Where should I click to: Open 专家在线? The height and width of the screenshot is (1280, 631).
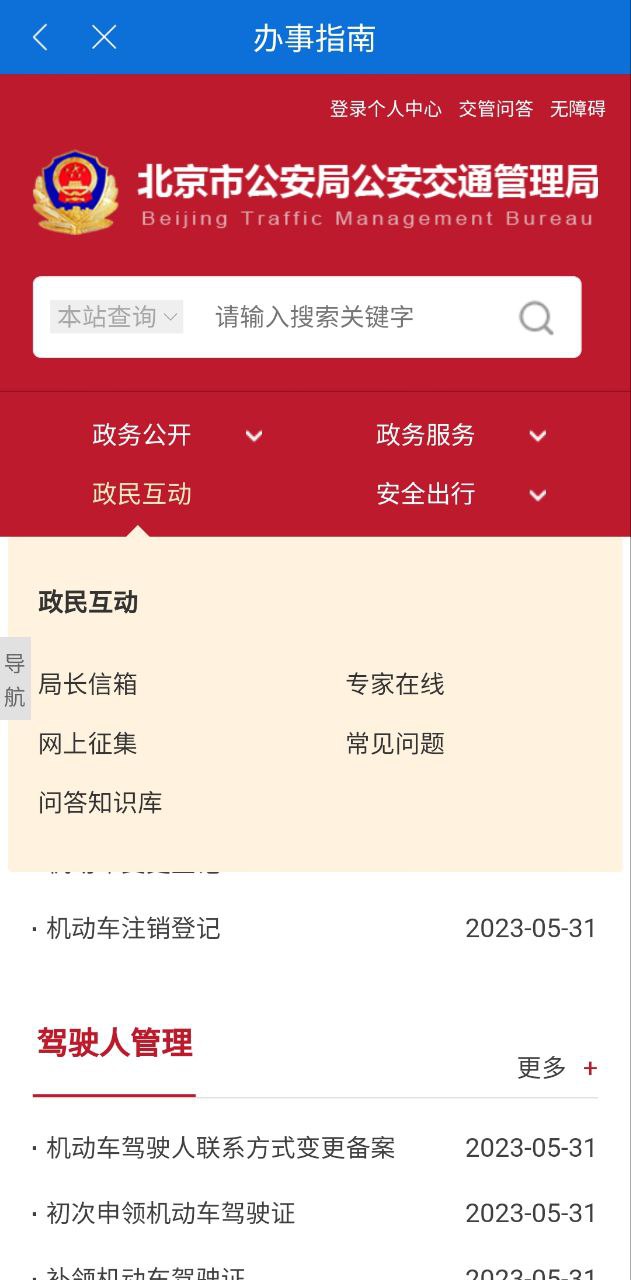(395, 685)
